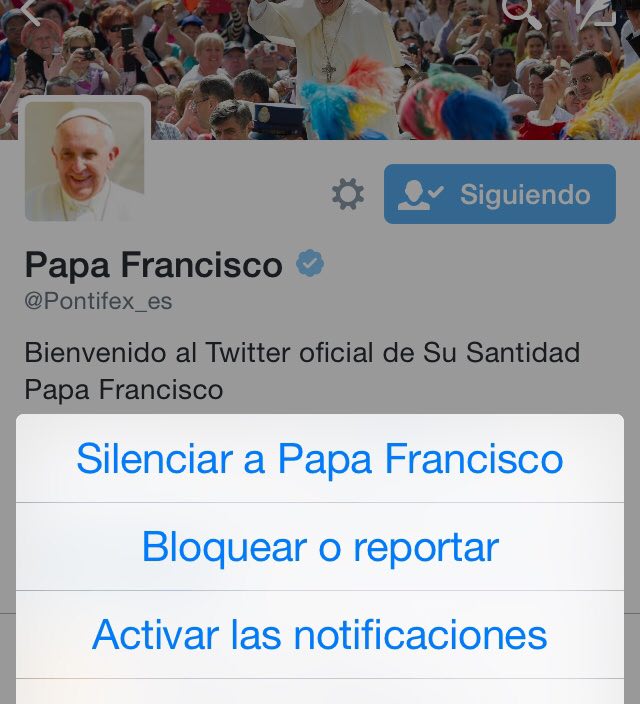
Task: Open the settings gear icon
Action: [347, 195]
